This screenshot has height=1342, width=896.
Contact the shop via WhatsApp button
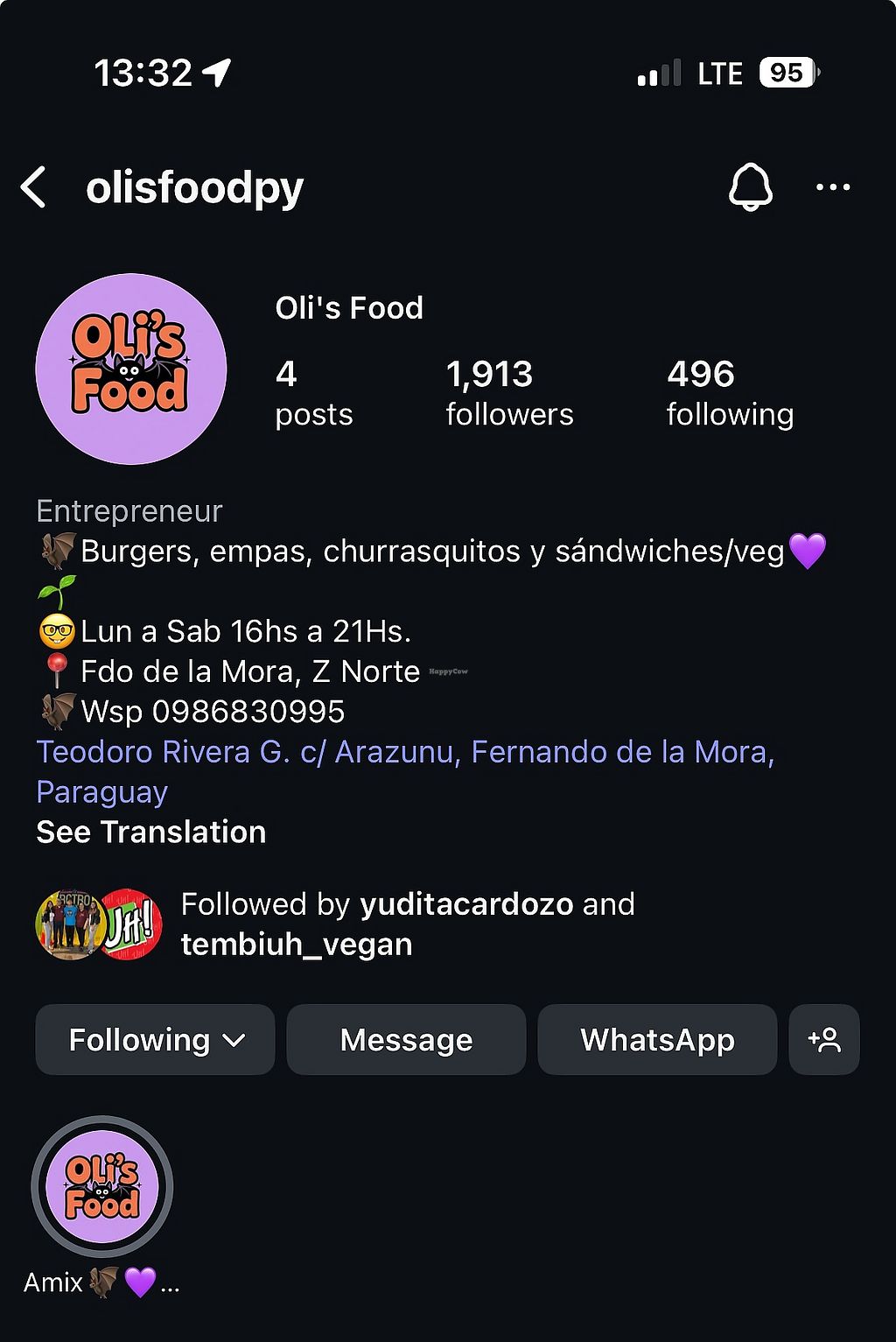point(657,1039)
